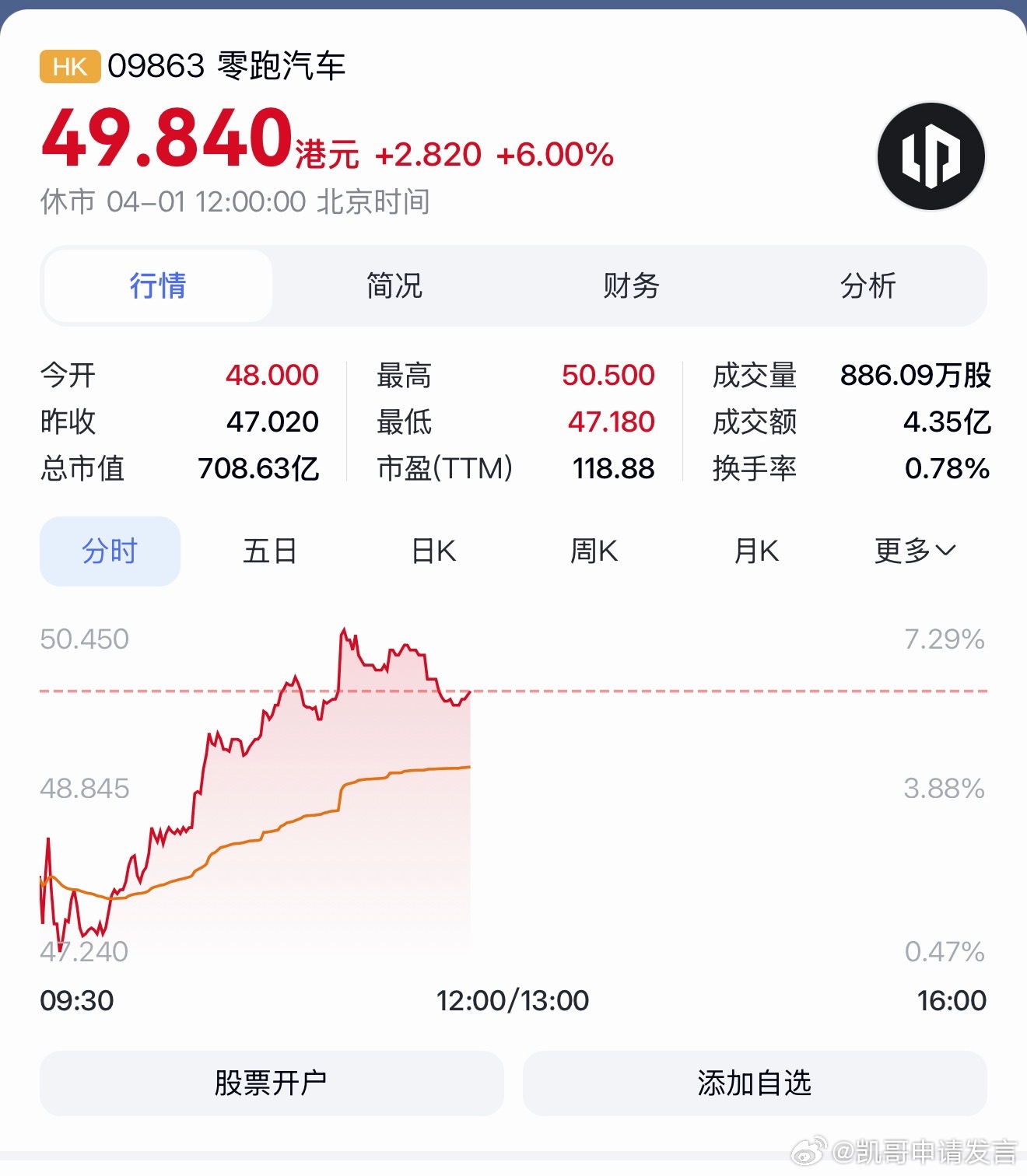Viewport: 1027px width, 1176px height.
Task: Select the 分时 chart view
Action: (109, 551)
